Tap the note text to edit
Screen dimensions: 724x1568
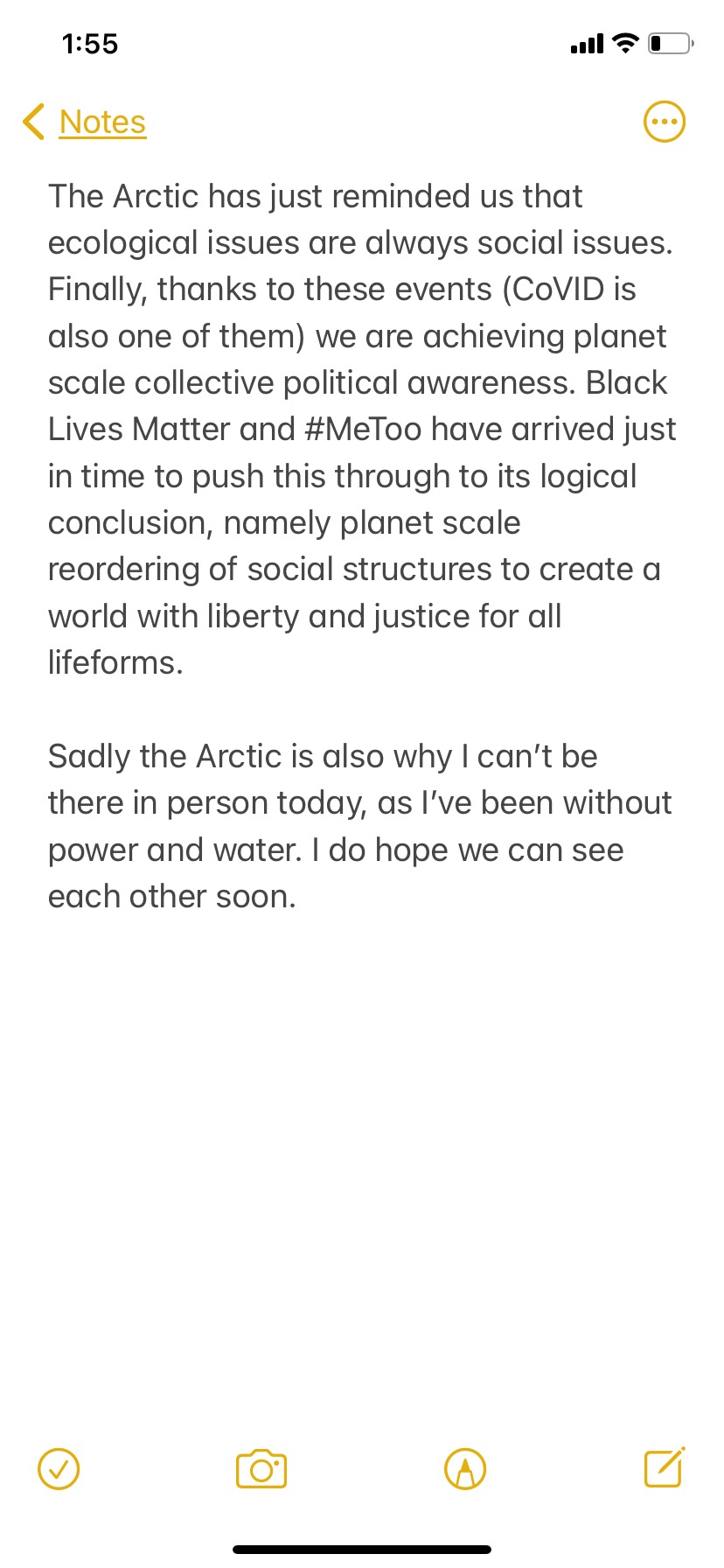pyautogui.click(x=359, y=429)
